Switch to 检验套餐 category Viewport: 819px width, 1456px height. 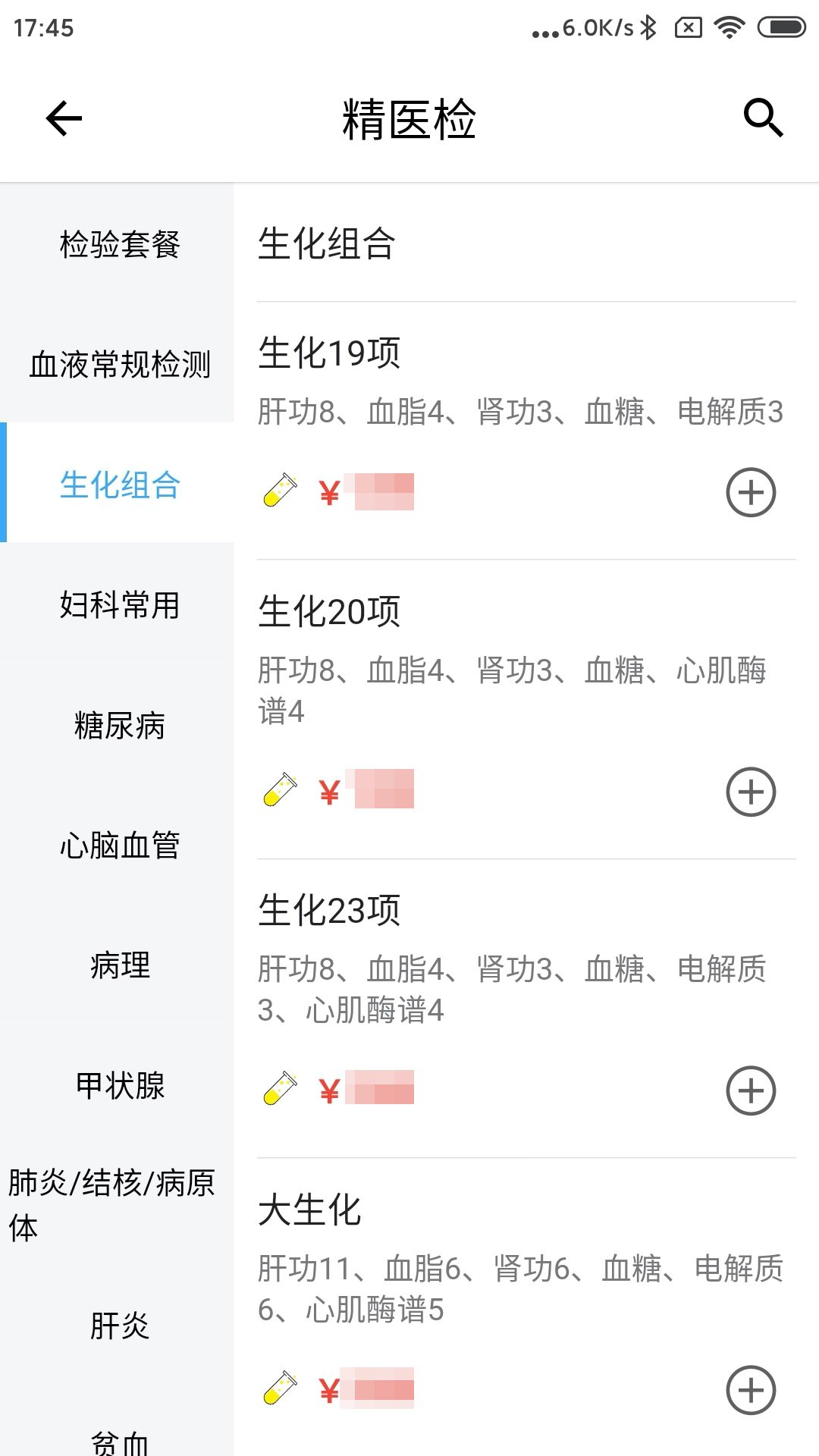pyautogui.click(x=120, y=244)
